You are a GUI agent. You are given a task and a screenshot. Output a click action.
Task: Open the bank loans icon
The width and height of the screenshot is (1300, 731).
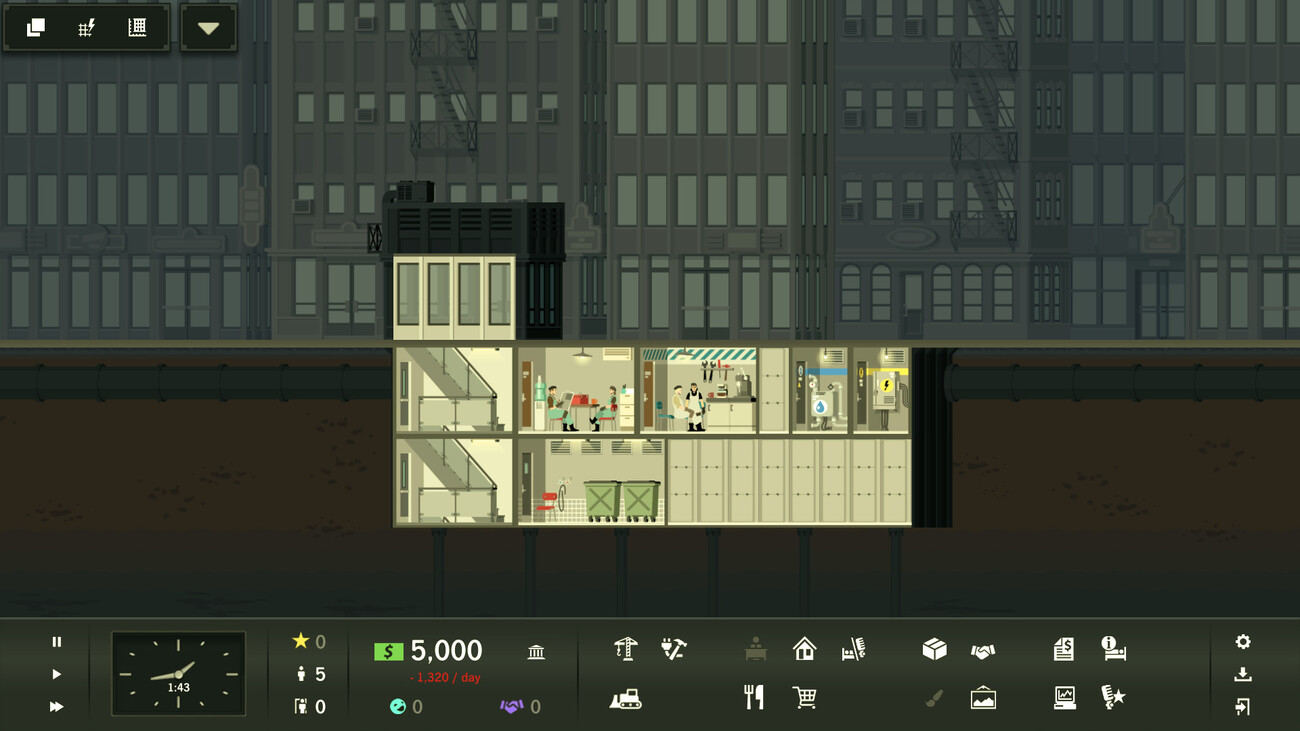(x=536, y=652)
